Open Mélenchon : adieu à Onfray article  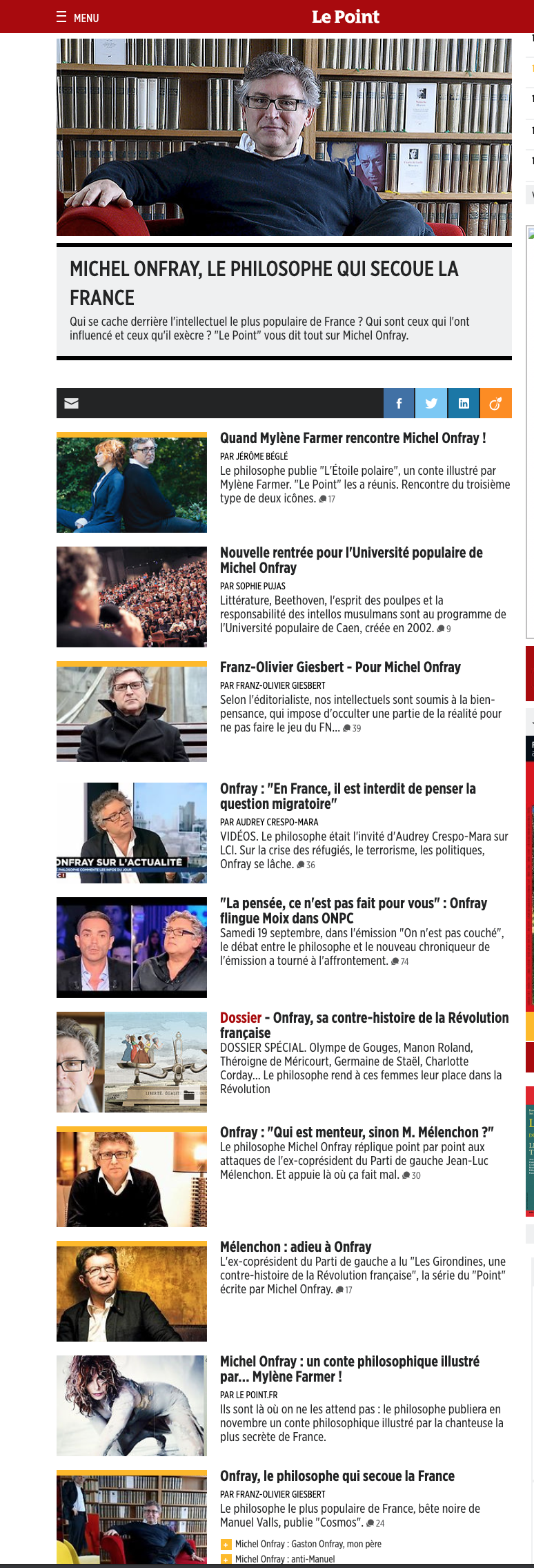coord(295,1247)
